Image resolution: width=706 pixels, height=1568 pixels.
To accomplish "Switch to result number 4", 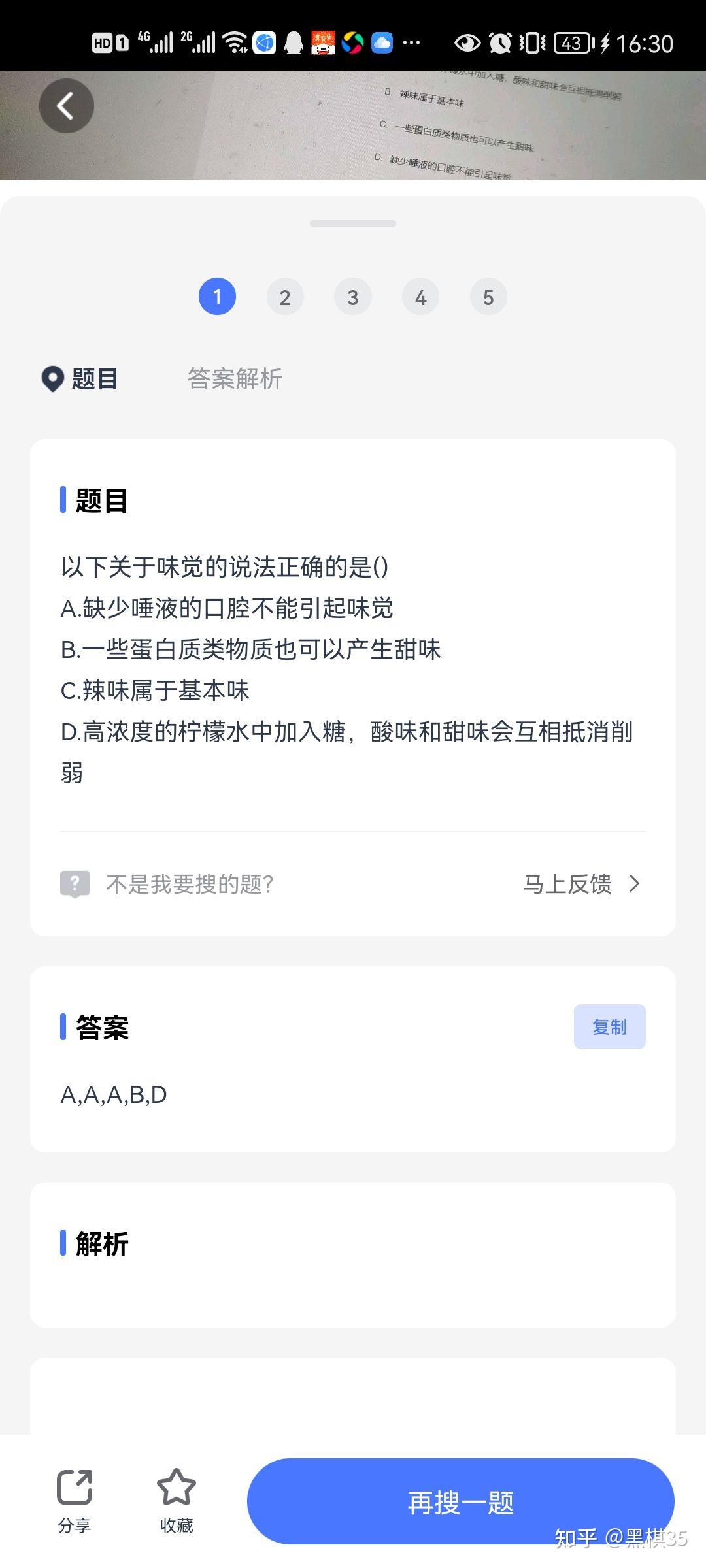I will click(x=420, y=297).
